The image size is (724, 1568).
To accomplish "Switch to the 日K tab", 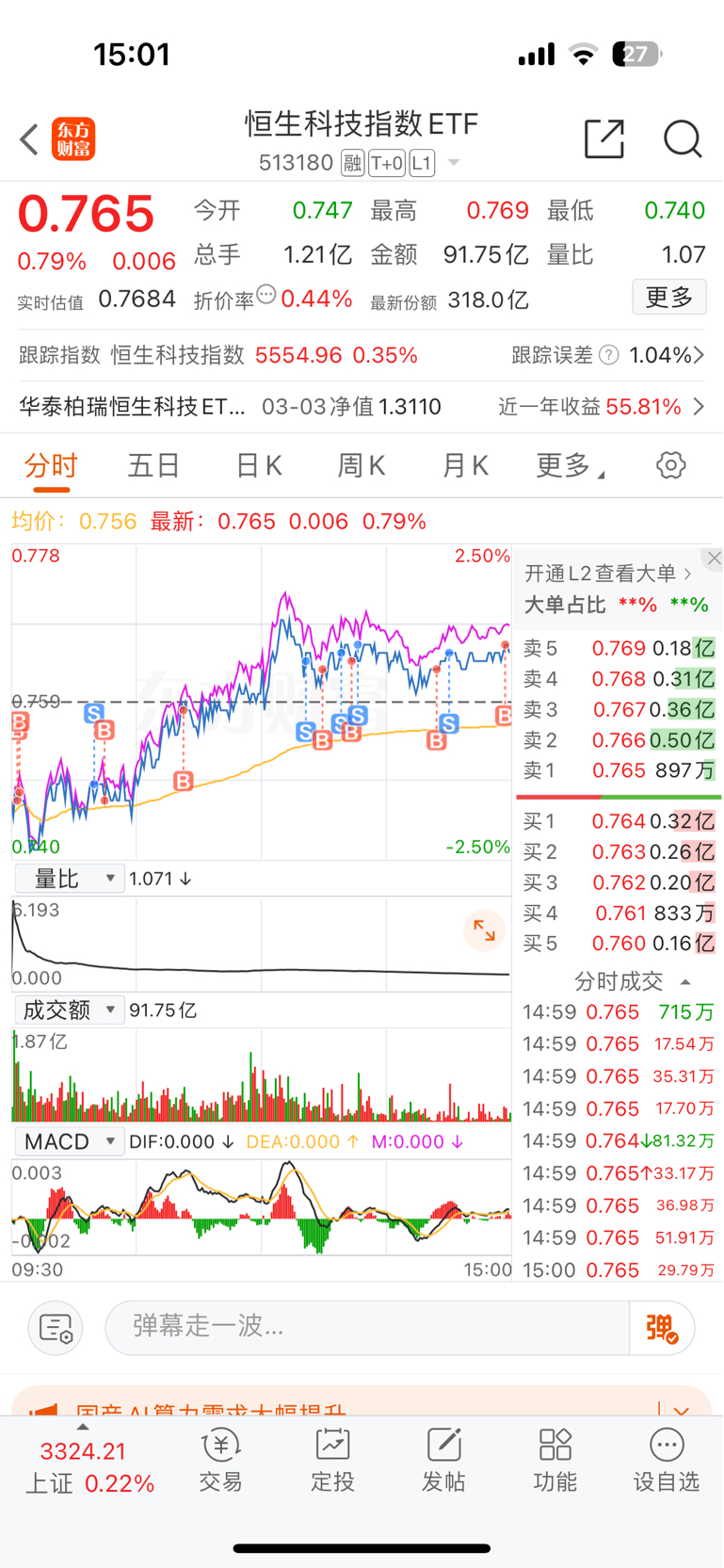I will point(257,464).
